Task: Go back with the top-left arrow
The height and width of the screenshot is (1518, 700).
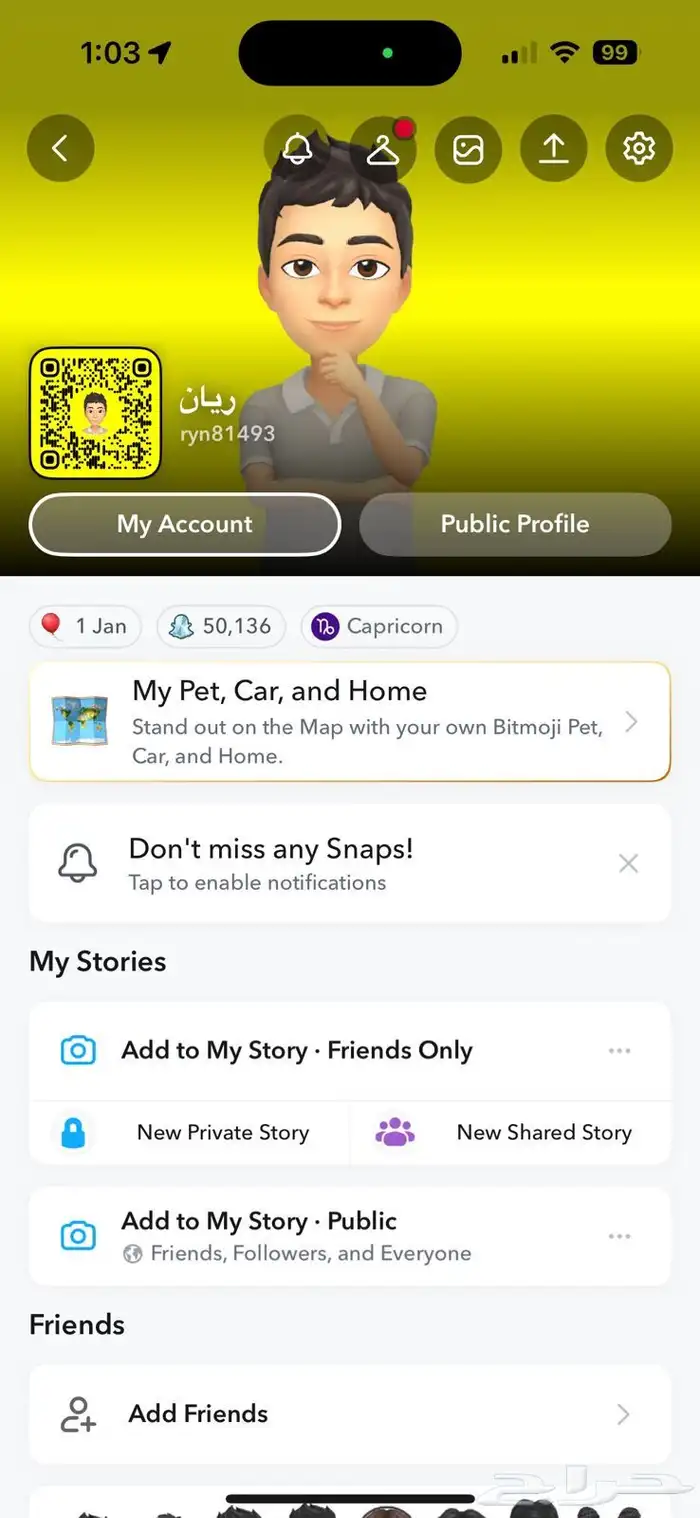Action: pos(60,148)
